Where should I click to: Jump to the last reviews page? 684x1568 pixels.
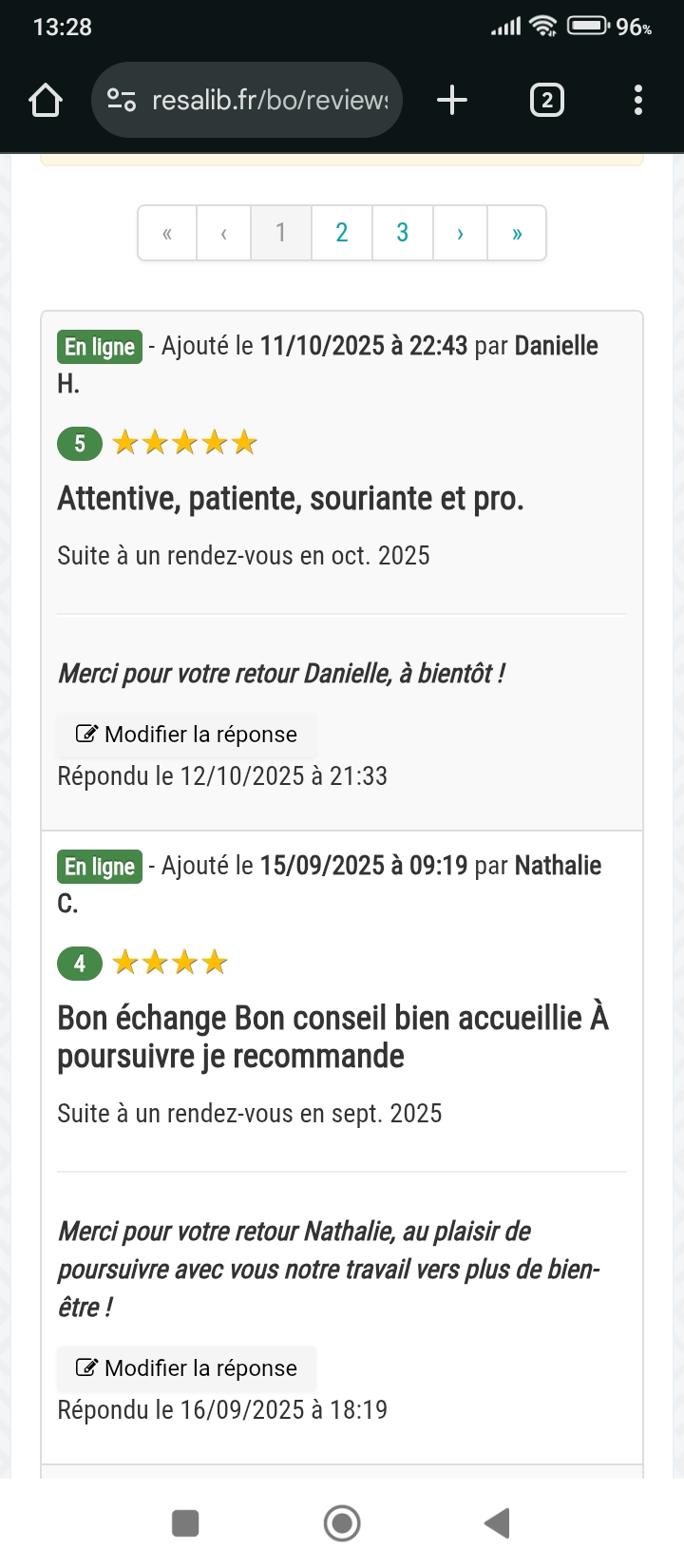517,233
